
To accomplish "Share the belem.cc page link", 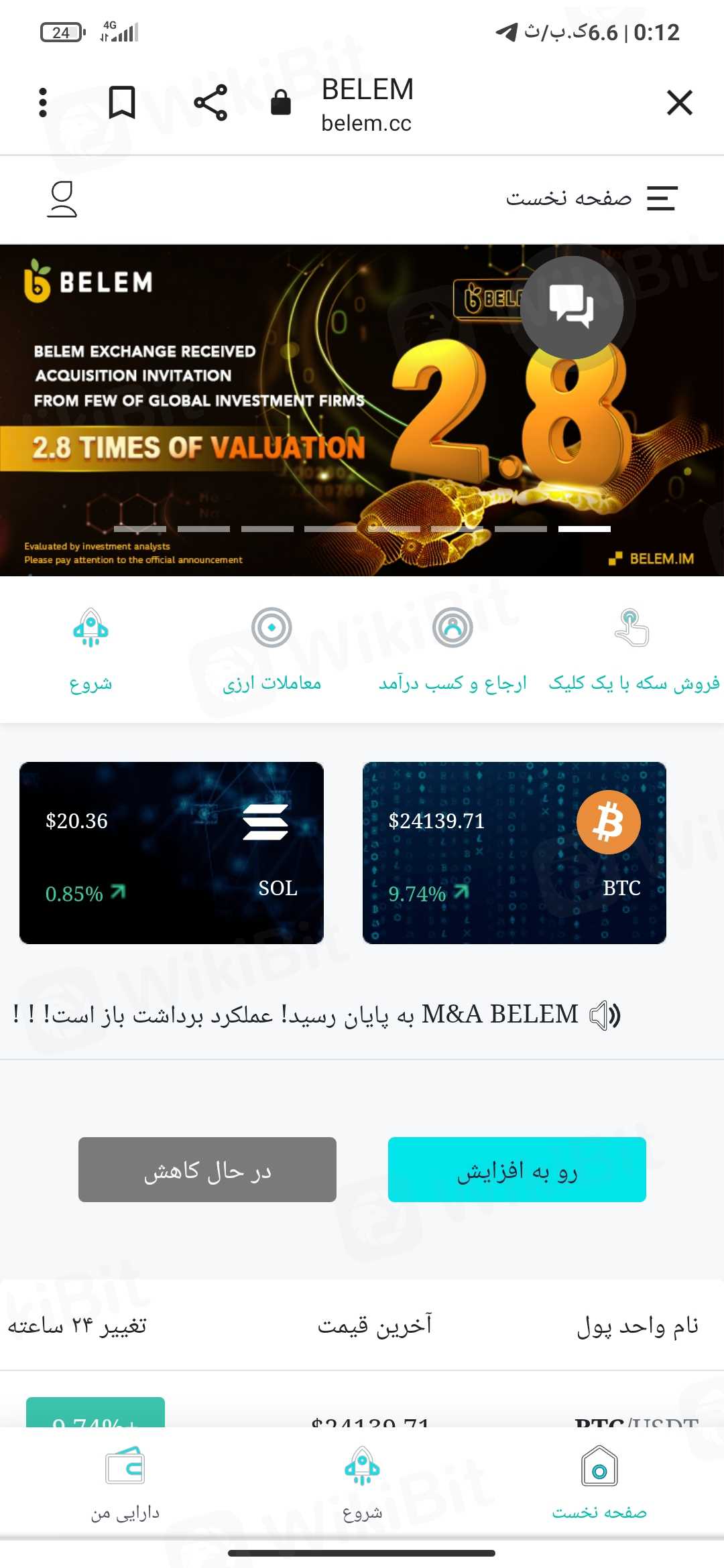I will click(x=210, y=103).
